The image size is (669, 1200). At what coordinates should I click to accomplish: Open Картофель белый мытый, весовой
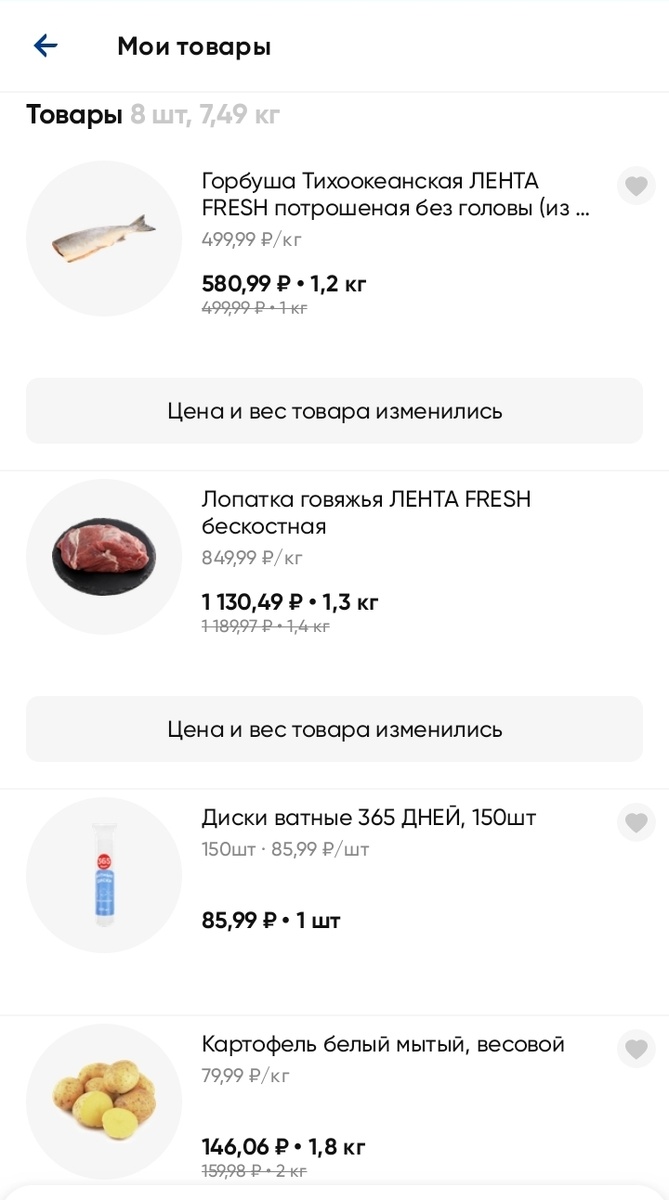tap(383, 1045)
